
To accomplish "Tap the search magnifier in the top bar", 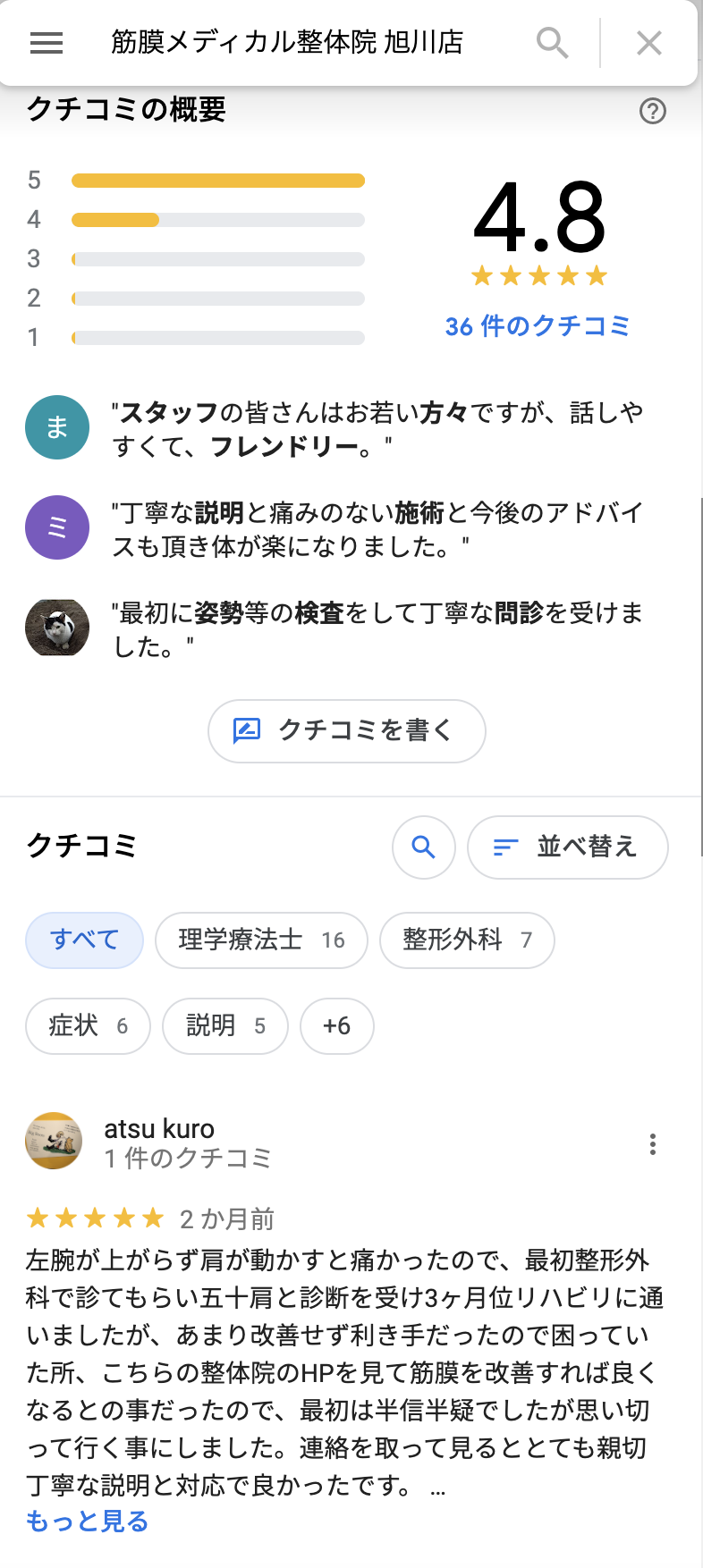I will [552, 42].
